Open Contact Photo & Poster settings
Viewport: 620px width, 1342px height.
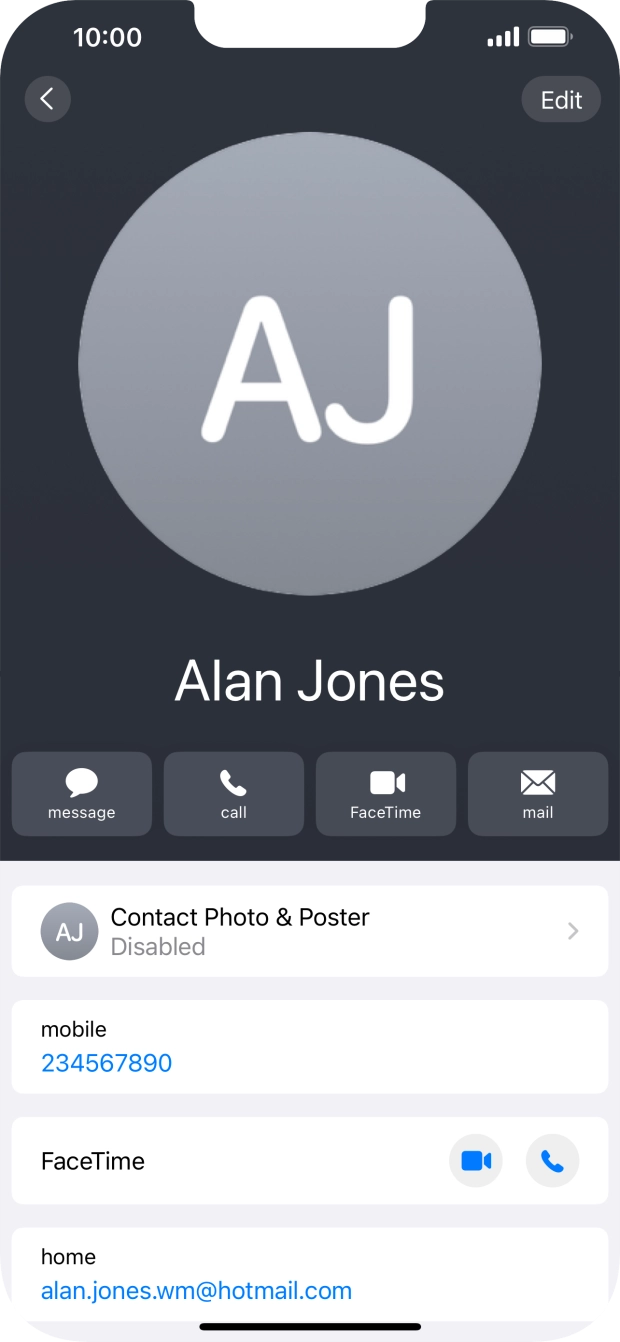(310, 931)
